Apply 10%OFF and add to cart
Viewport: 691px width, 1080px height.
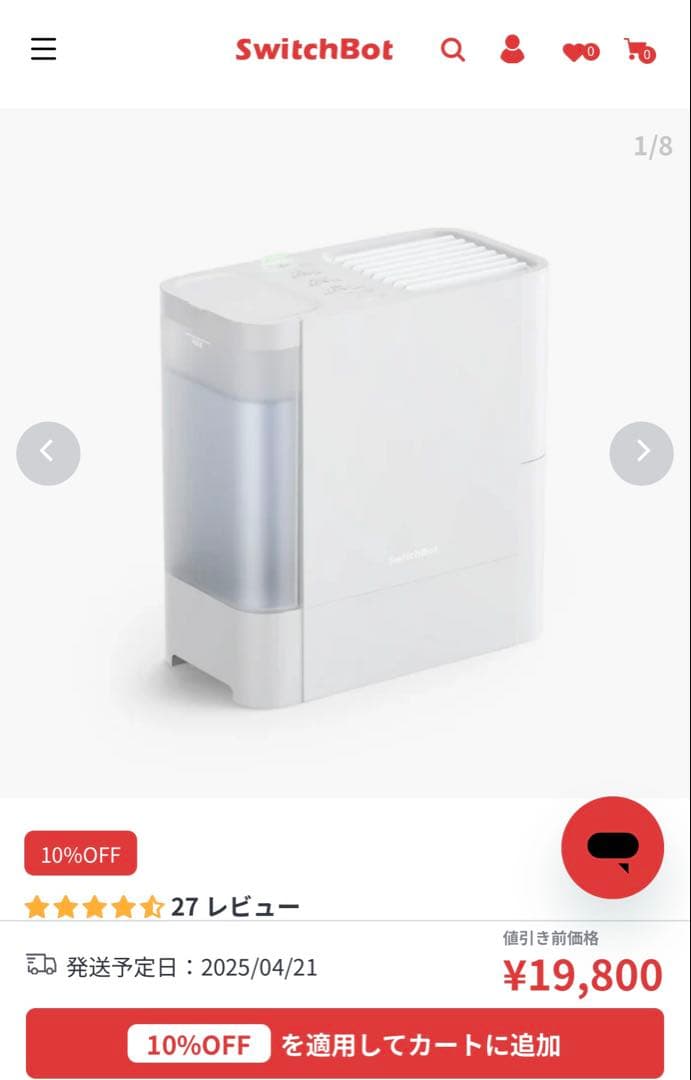pyautogui.click(x=345, y=1044)
